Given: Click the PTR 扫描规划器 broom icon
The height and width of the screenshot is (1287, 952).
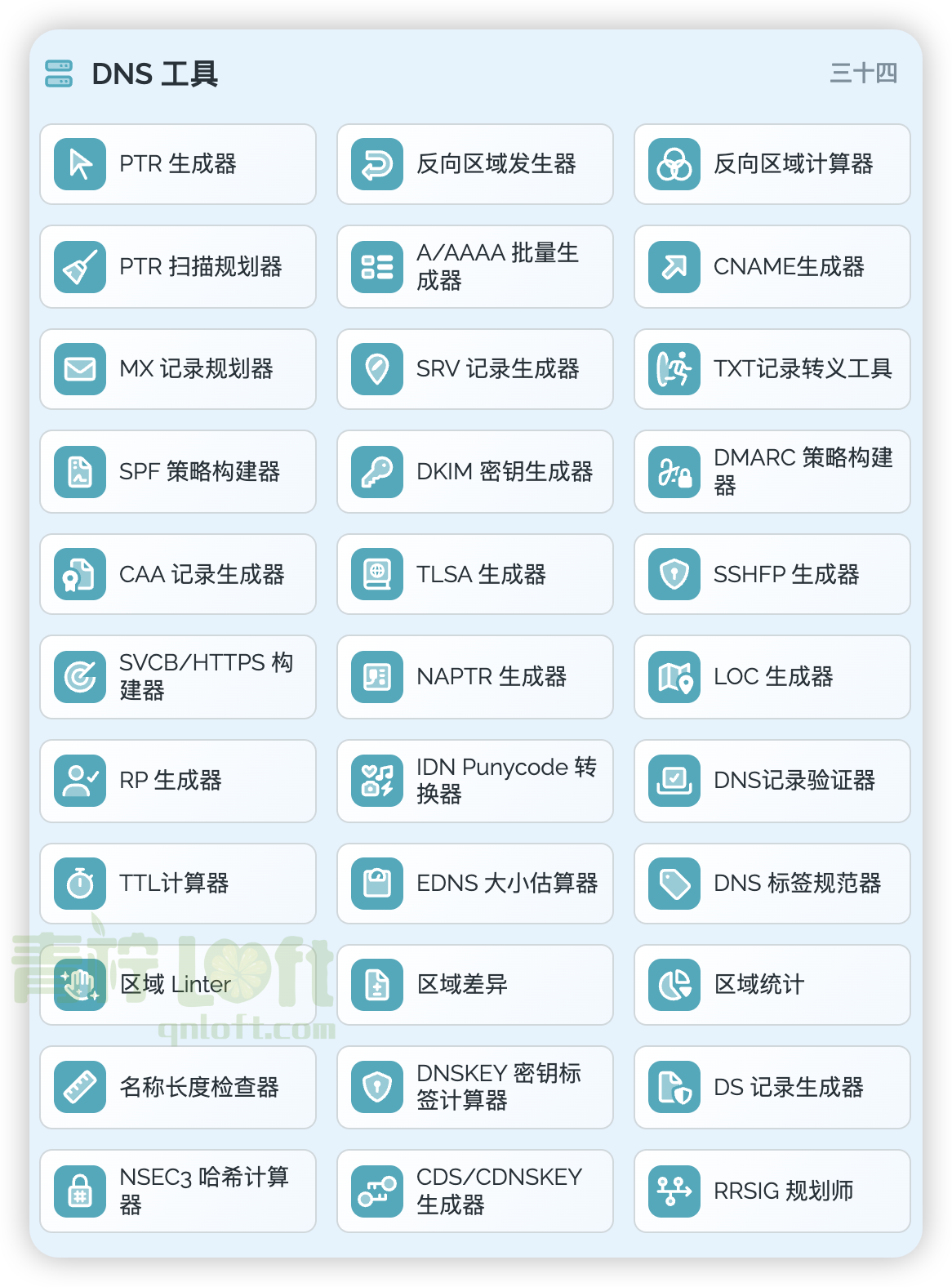Looking at the screenshot, I should coord(78,266).
